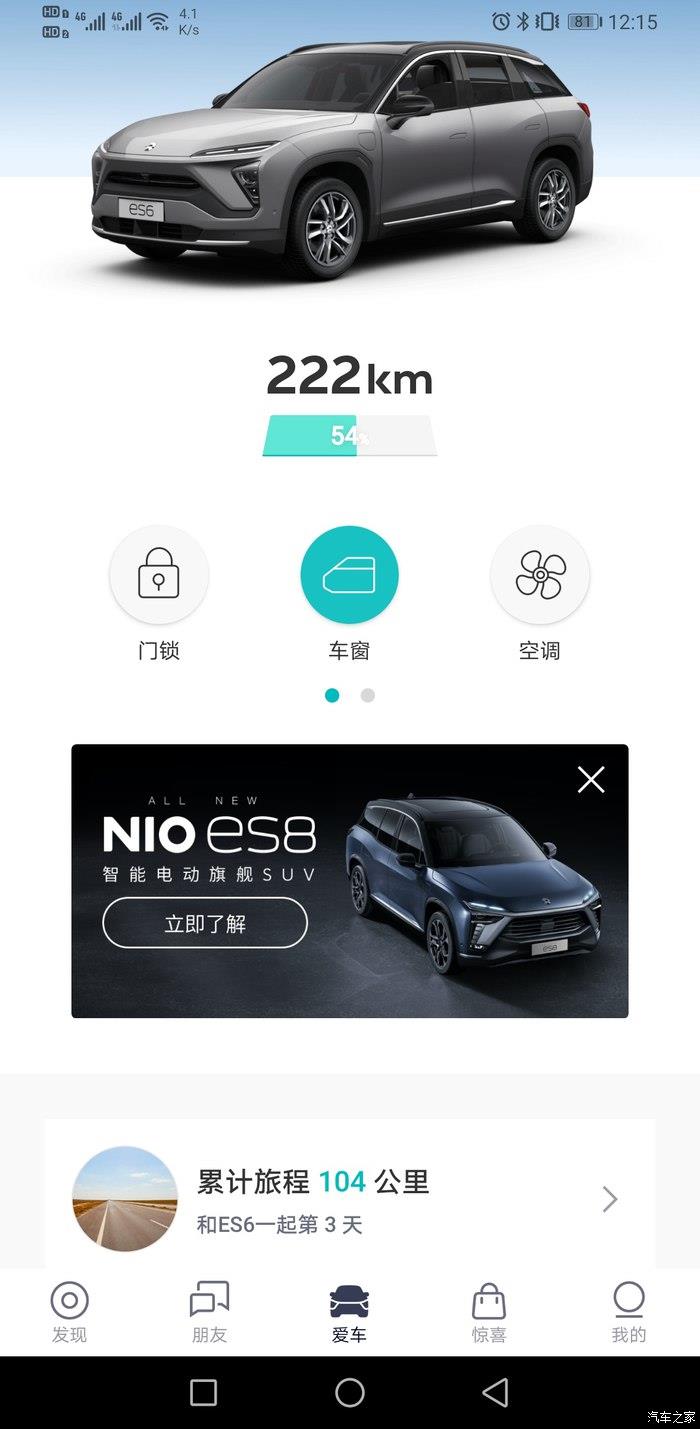700x1429 pixels.
Task: Open the 门锁 door lock control
Action: point(159,575)
